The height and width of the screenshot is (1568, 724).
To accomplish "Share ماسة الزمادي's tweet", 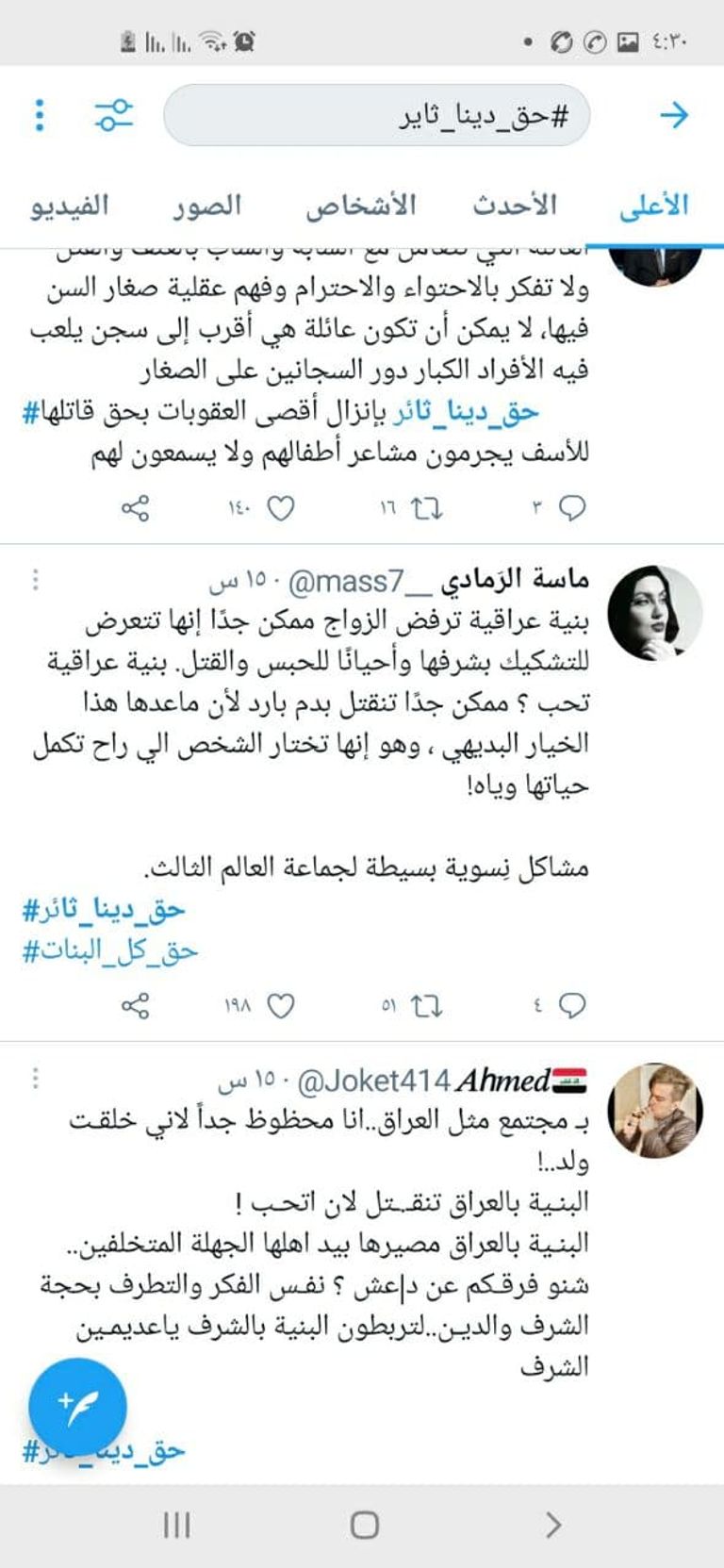I will [138, 1006].
